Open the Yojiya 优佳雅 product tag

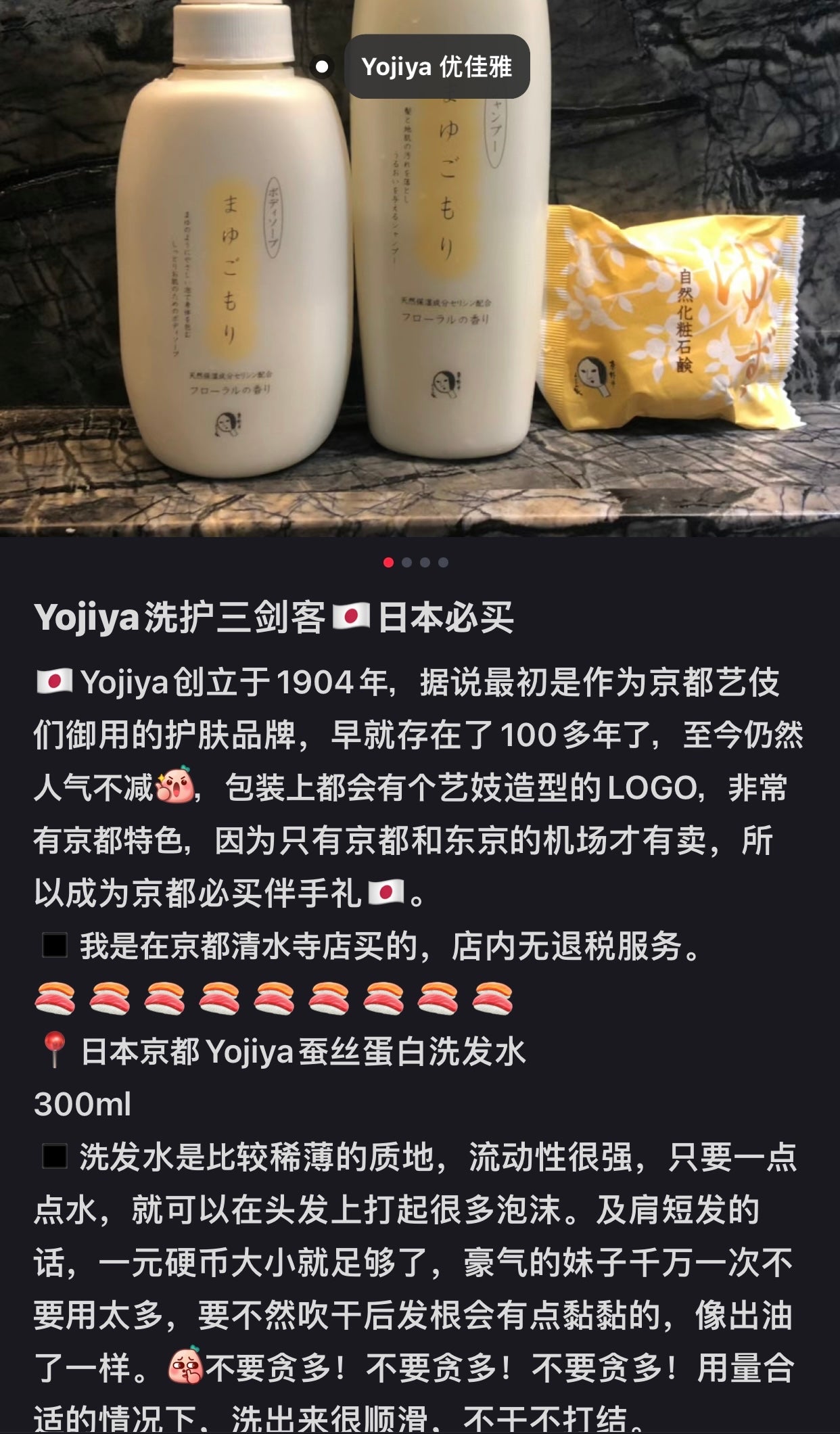tap(437, 67)
